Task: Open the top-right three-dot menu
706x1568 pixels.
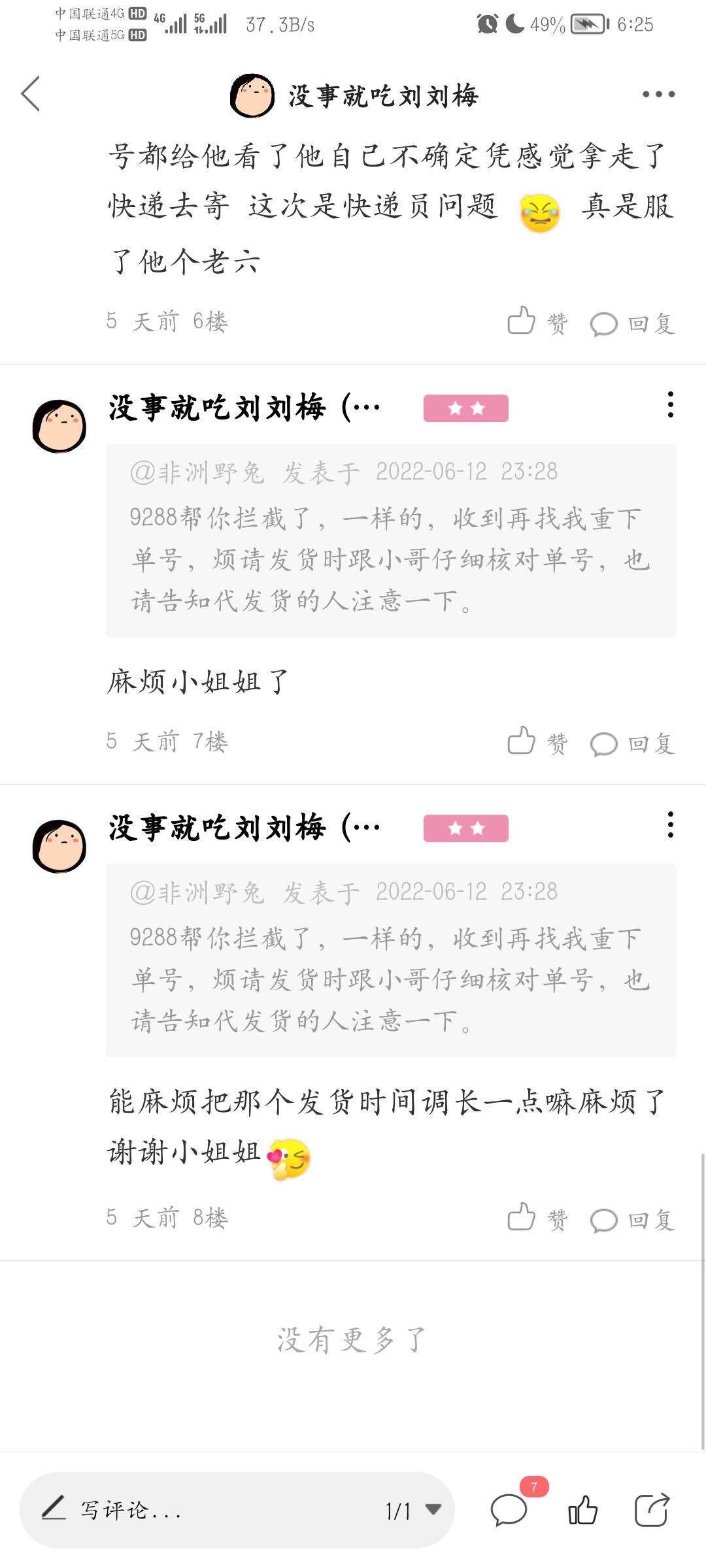Action: tap(658, 94)
